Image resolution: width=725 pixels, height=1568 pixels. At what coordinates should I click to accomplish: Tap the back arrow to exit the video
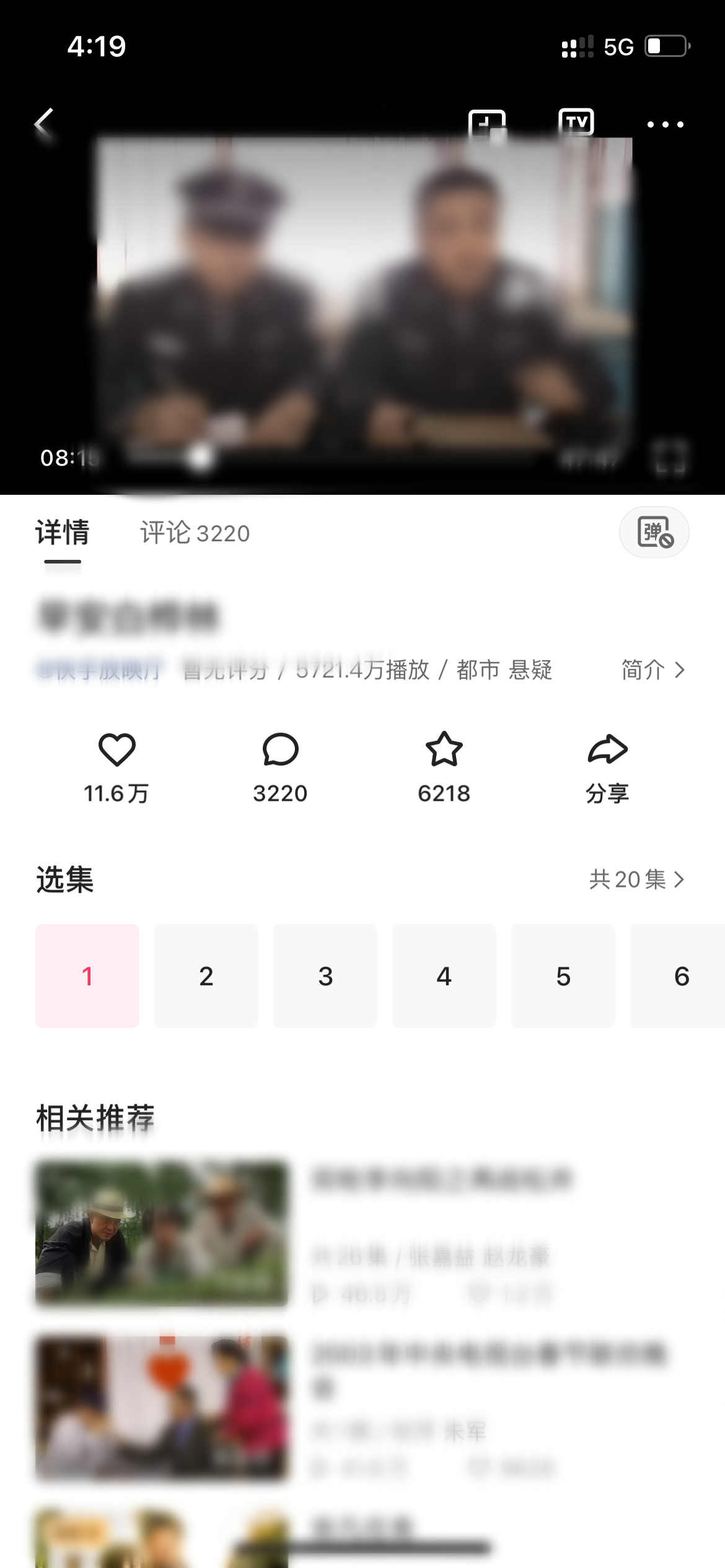click(x=43, y=124)
